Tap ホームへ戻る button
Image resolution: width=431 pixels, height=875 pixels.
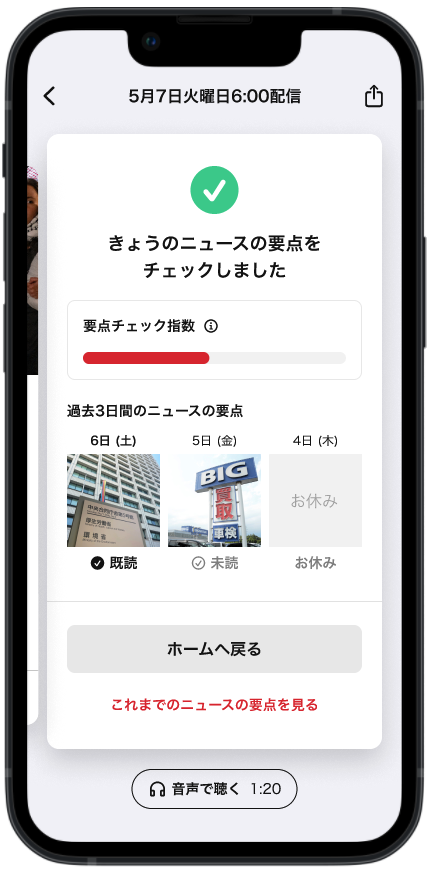coord(214,649)
